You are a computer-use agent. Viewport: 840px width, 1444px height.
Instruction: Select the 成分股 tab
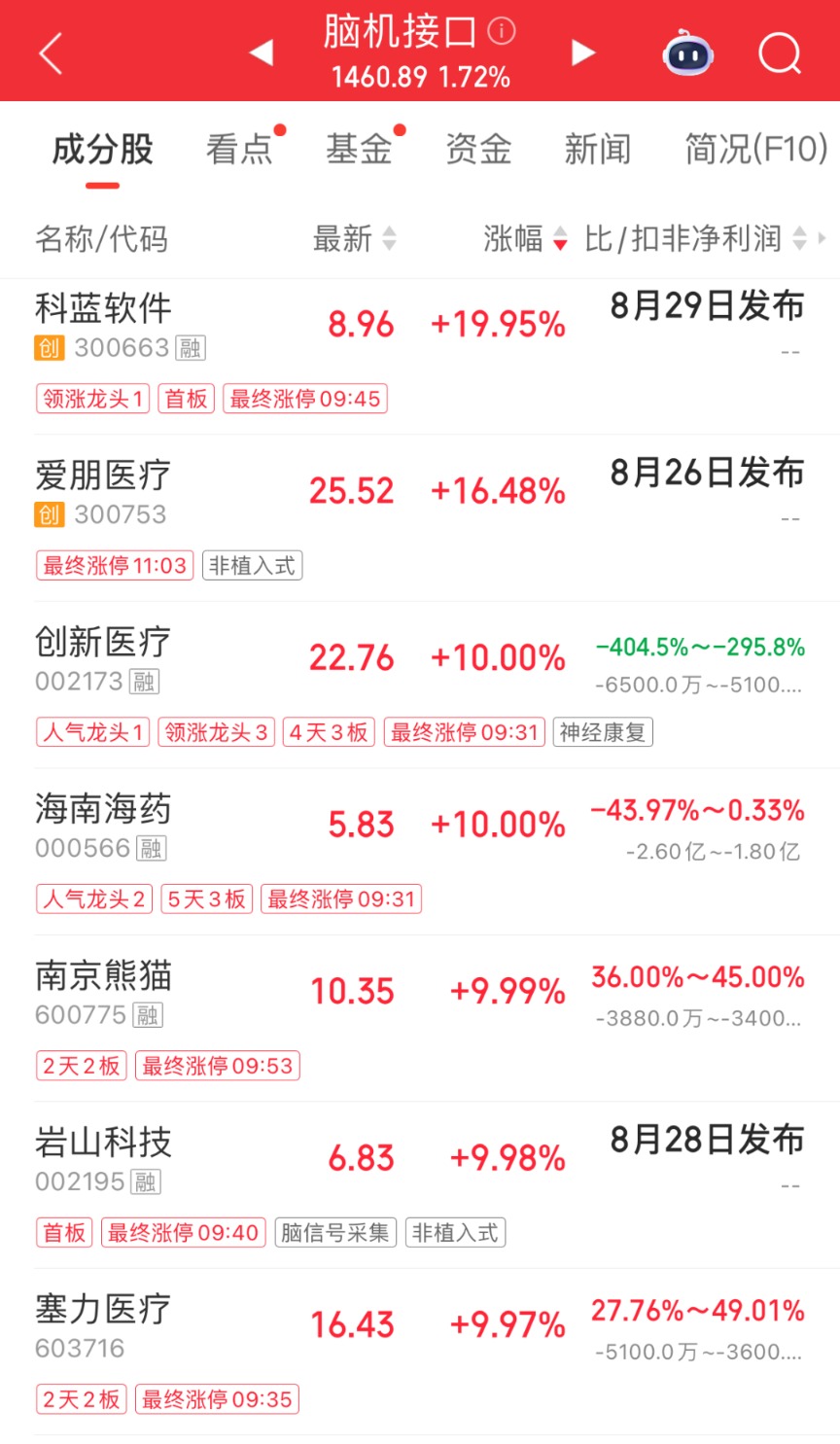102,150
